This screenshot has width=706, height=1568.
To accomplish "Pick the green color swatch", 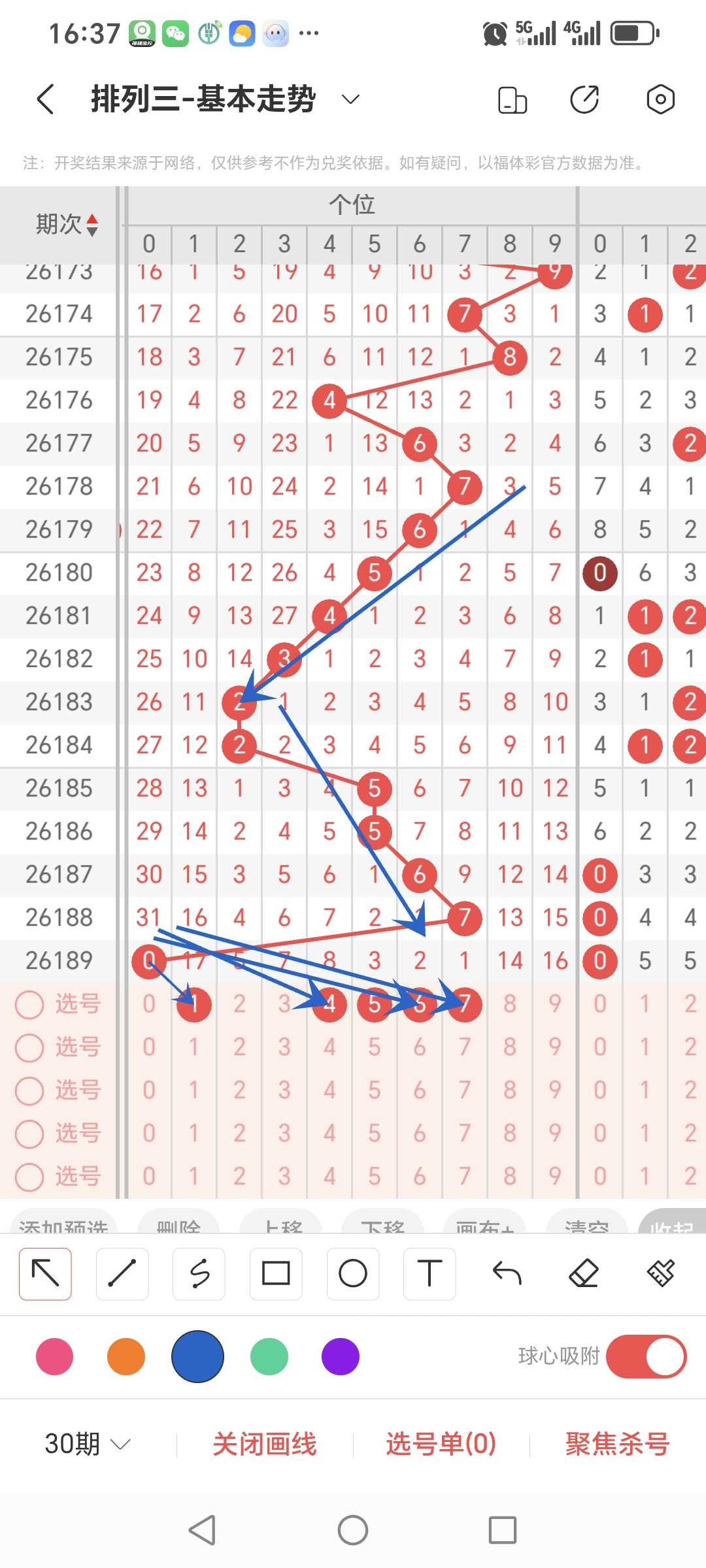I will click(x=269, y=1356).
